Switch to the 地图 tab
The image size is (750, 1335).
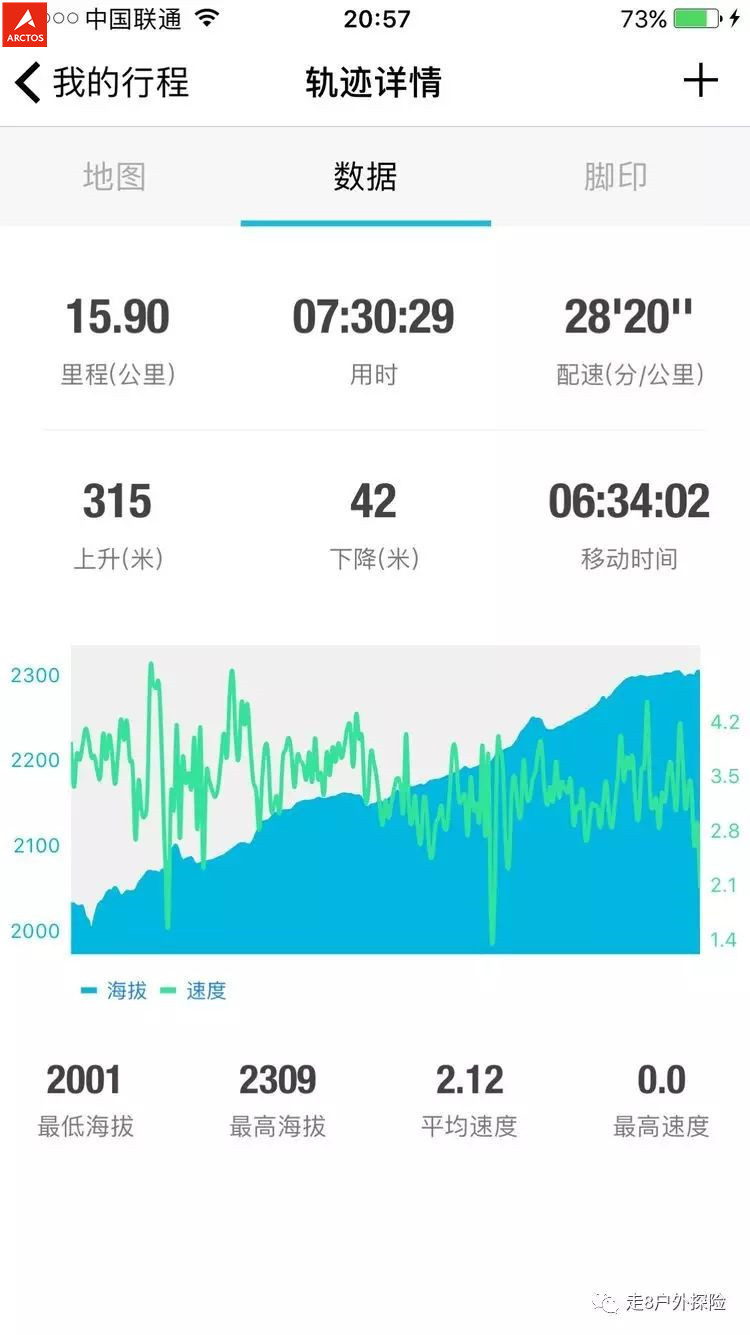[x=115, y=177]
